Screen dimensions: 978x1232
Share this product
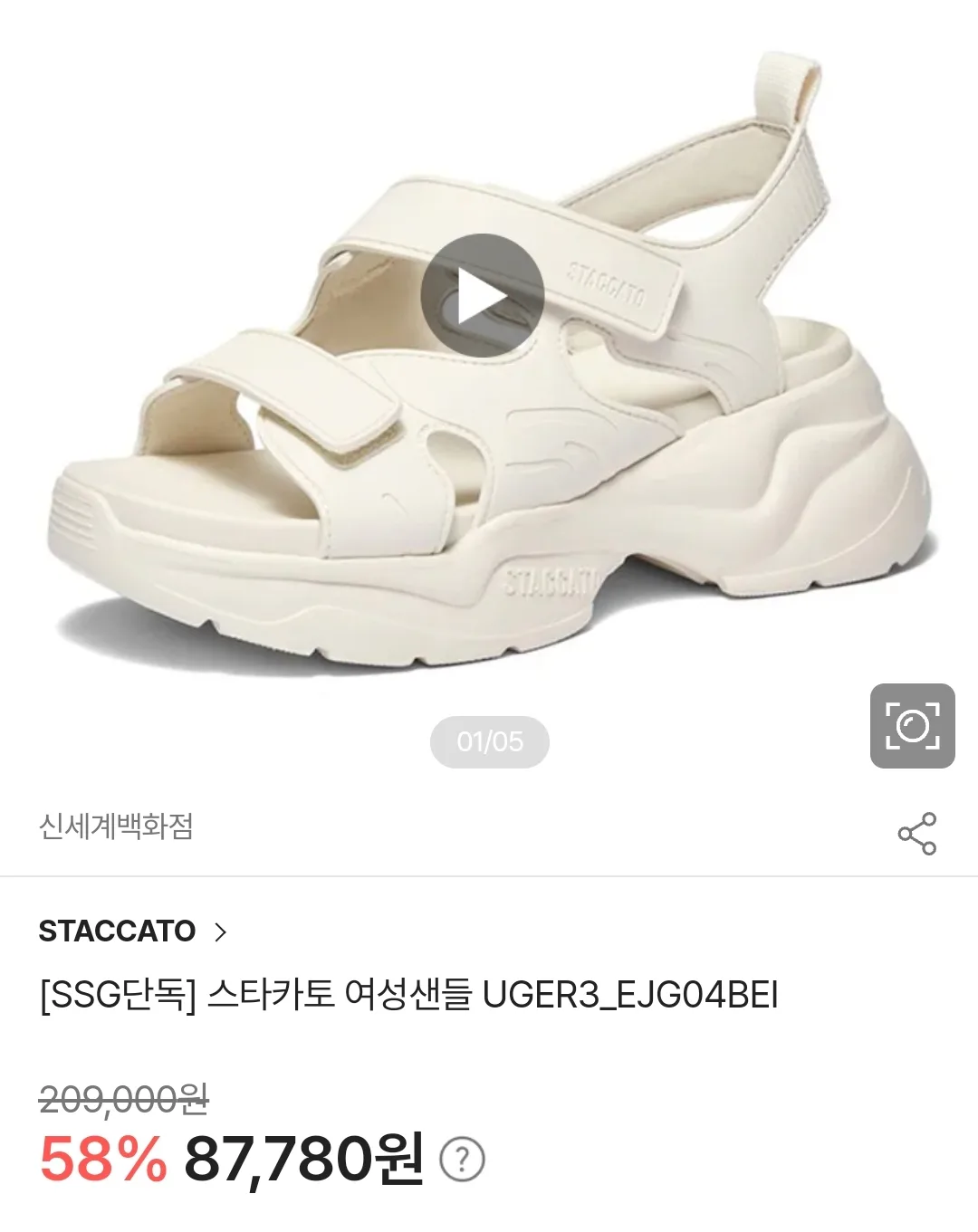point(916,834)
